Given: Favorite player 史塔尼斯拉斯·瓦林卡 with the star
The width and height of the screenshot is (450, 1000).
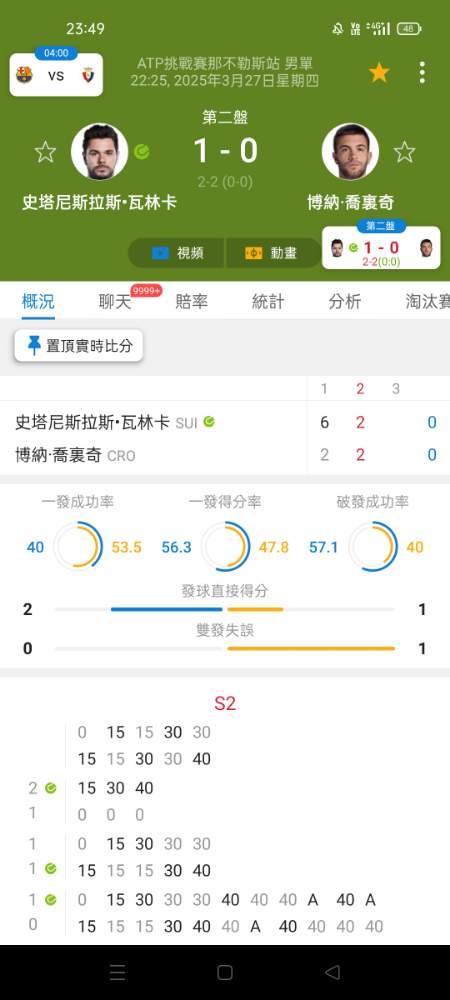Looking at the screenshot, I should point(45,152).
